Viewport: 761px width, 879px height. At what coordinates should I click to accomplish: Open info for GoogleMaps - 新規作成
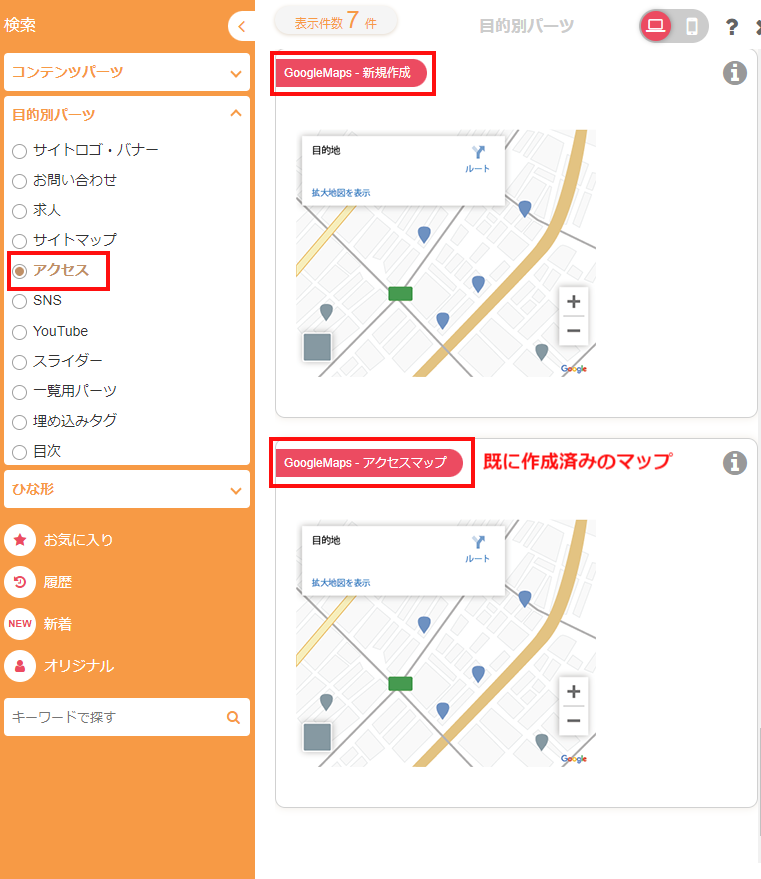click(735, 73)
